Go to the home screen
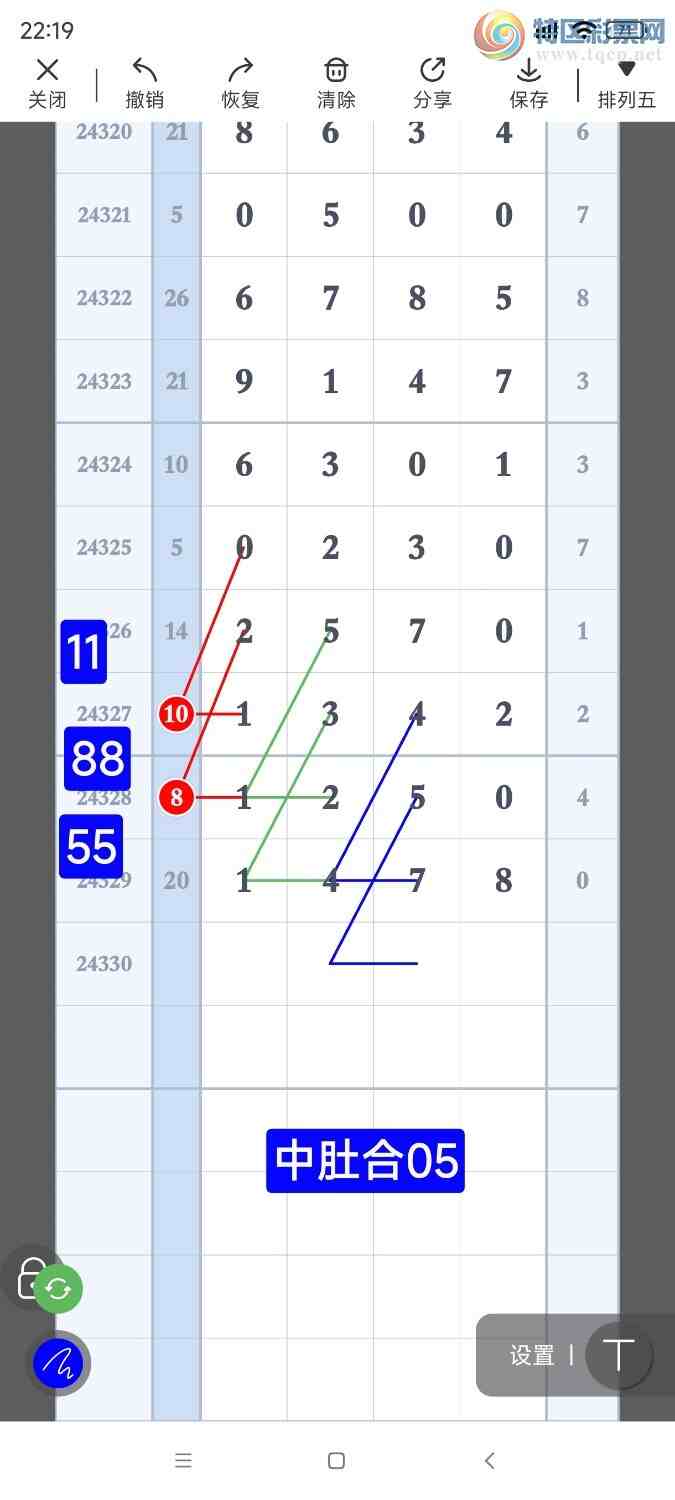This screenshot has height=1500, width=675. pyautogui.click(x=336, y=1461)
